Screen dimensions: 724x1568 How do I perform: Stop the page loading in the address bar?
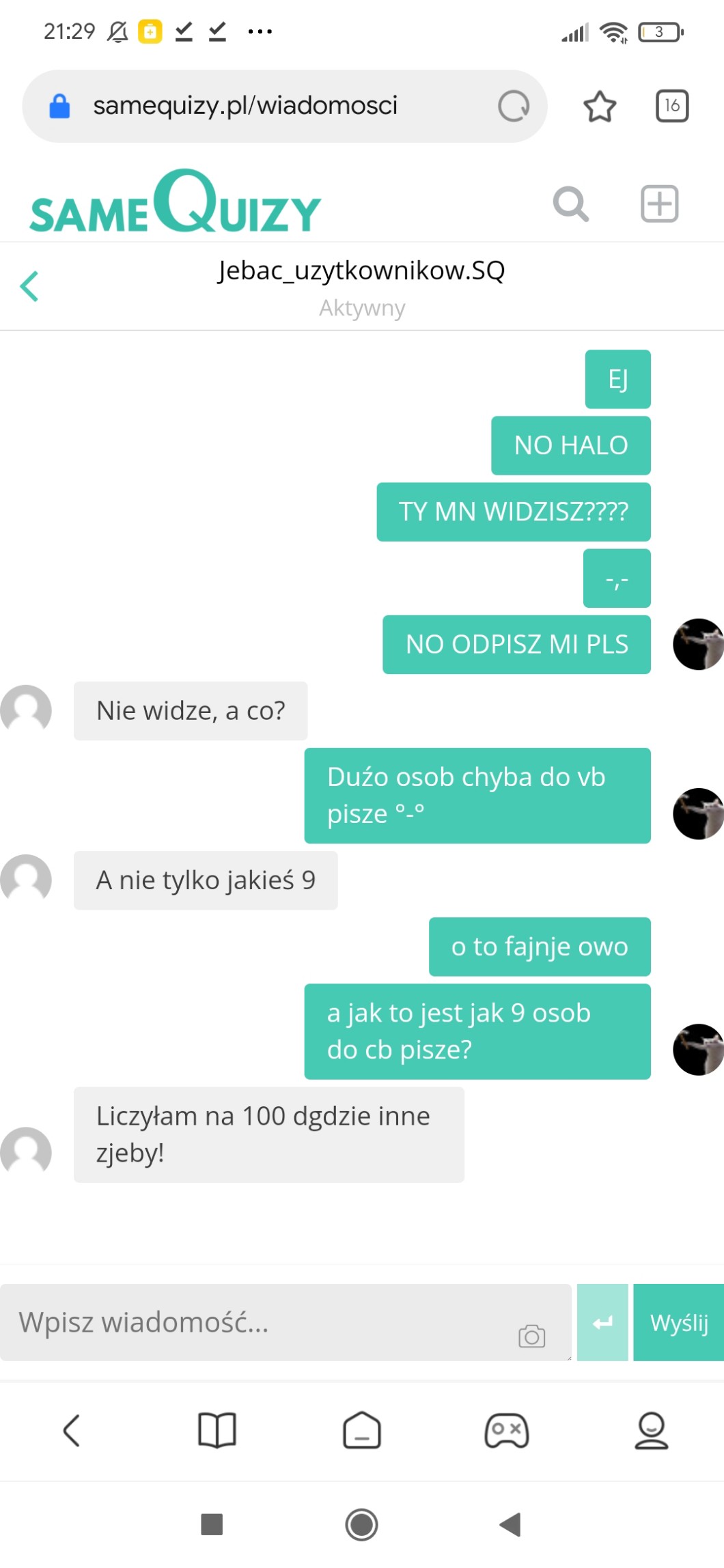(514, 106)
